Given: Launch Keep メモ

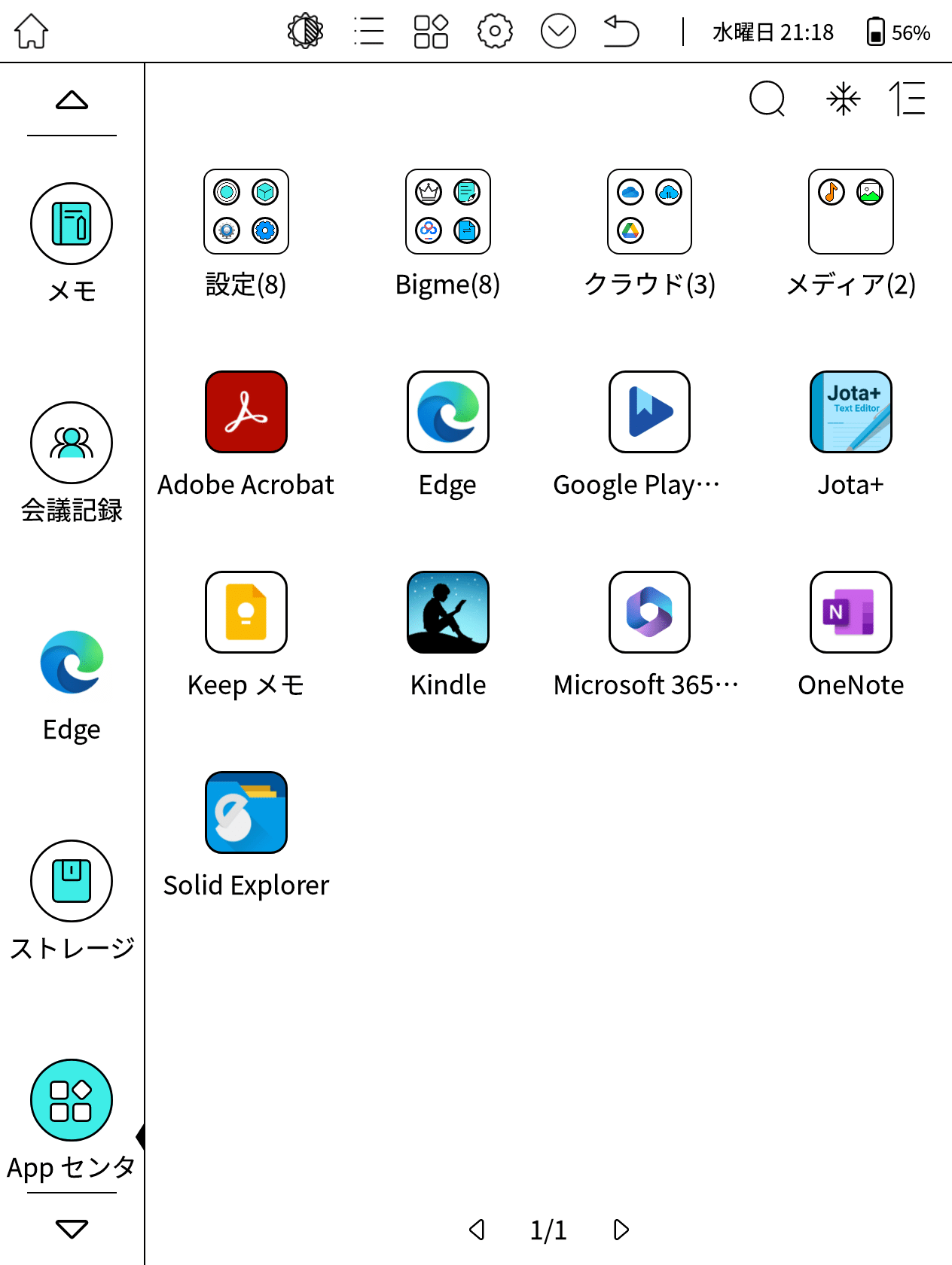Looking at the screenshot, I should [246, 612].
